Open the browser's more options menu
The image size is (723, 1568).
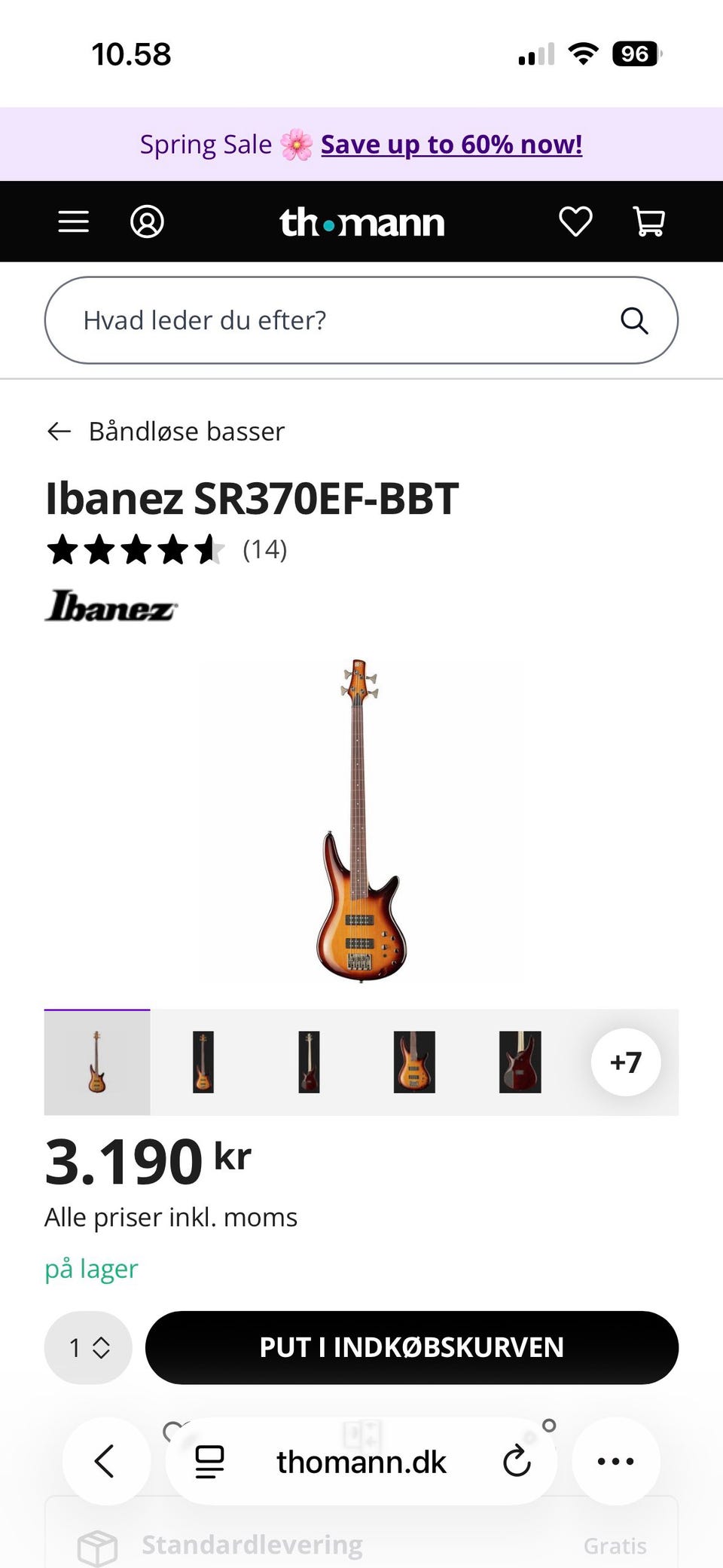615,1461
